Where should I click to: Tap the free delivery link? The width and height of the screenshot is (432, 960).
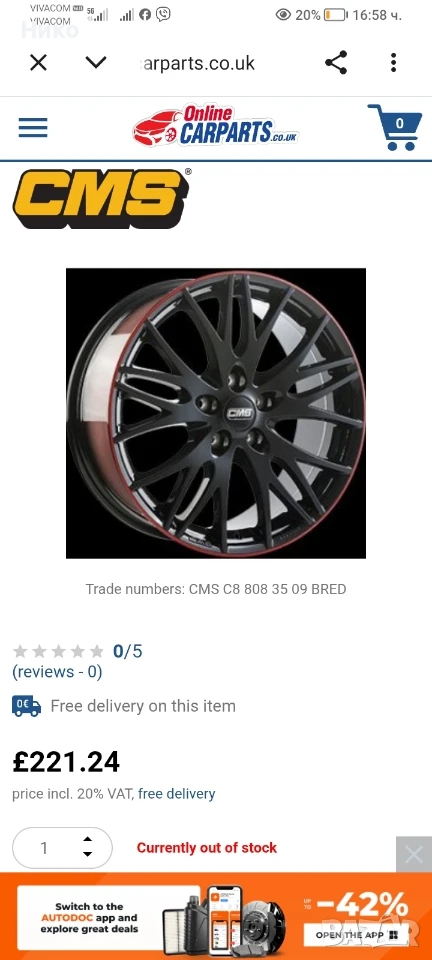pos(177,794)
